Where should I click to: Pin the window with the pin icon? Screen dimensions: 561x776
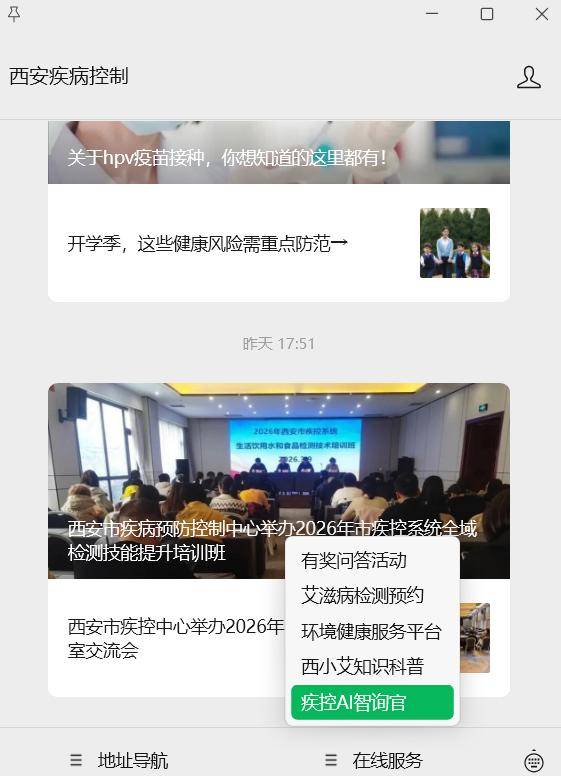[x=14, y=14]
